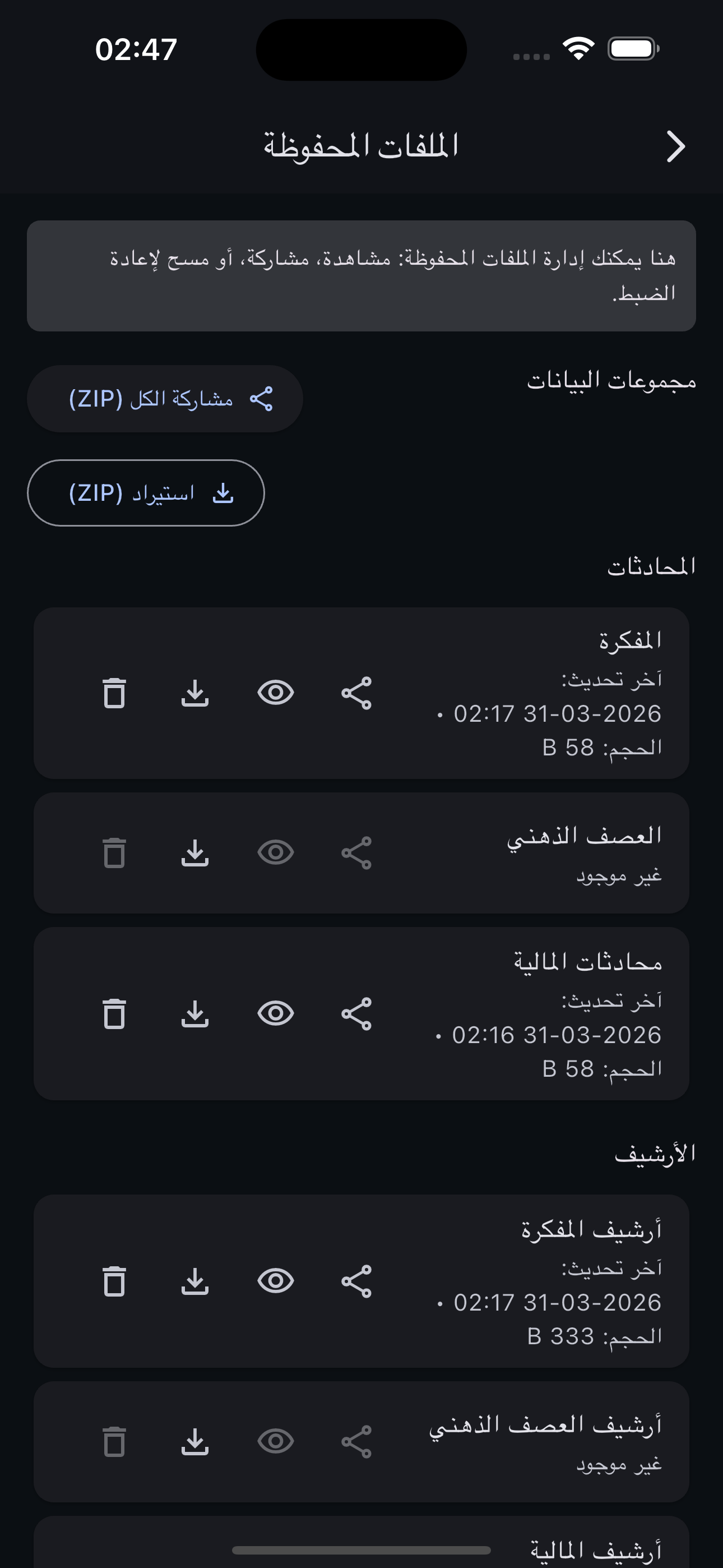Download the أرشيف العصف الذهني file
The width and height of the screenshot is (723, 1568).
[x=196, y=1440]
